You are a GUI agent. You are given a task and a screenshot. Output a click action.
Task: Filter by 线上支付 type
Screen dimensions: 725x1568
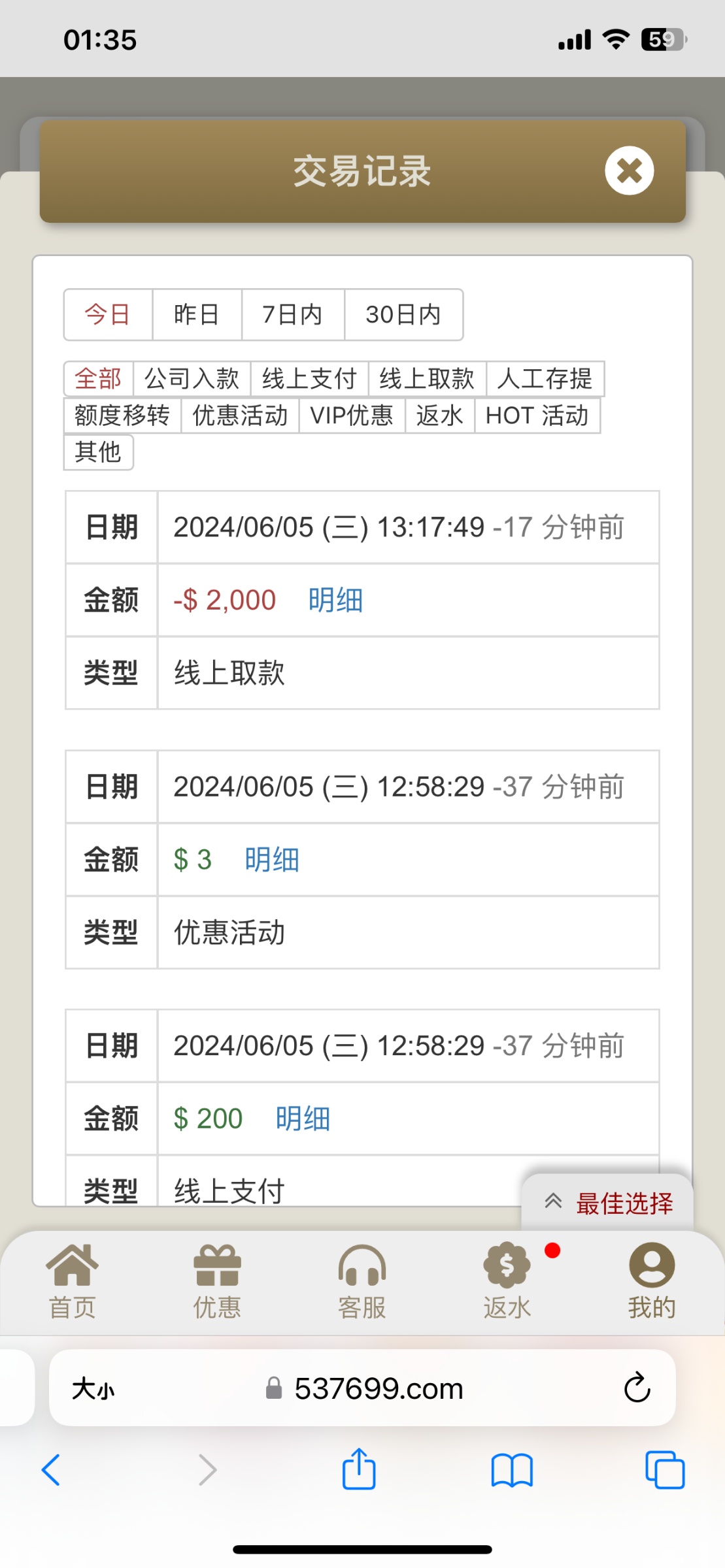[x=309, y=378]
